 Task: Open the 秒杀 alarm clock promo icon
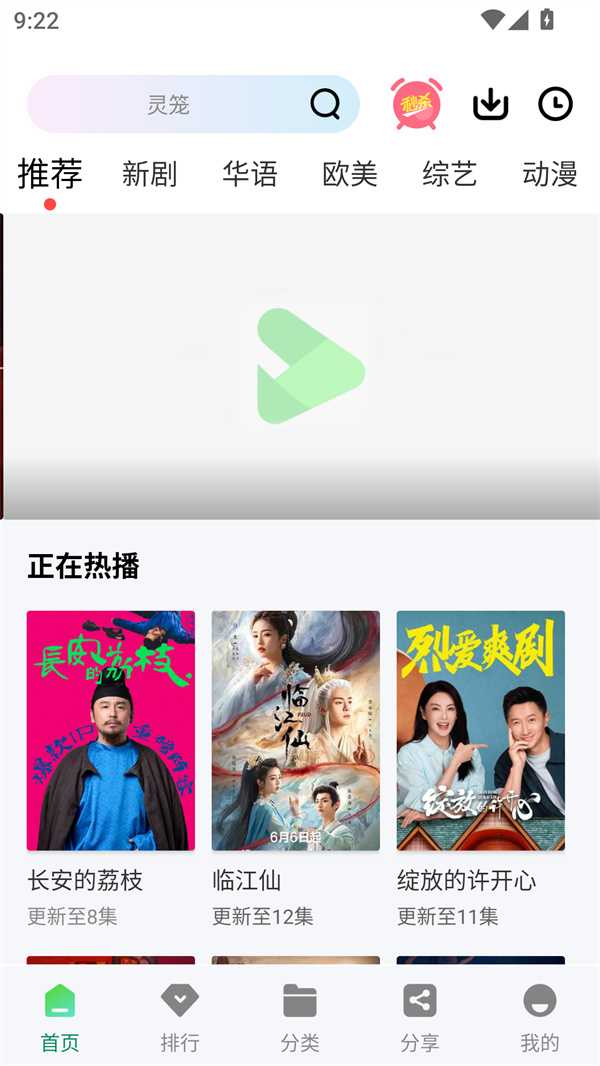(416, 104)
